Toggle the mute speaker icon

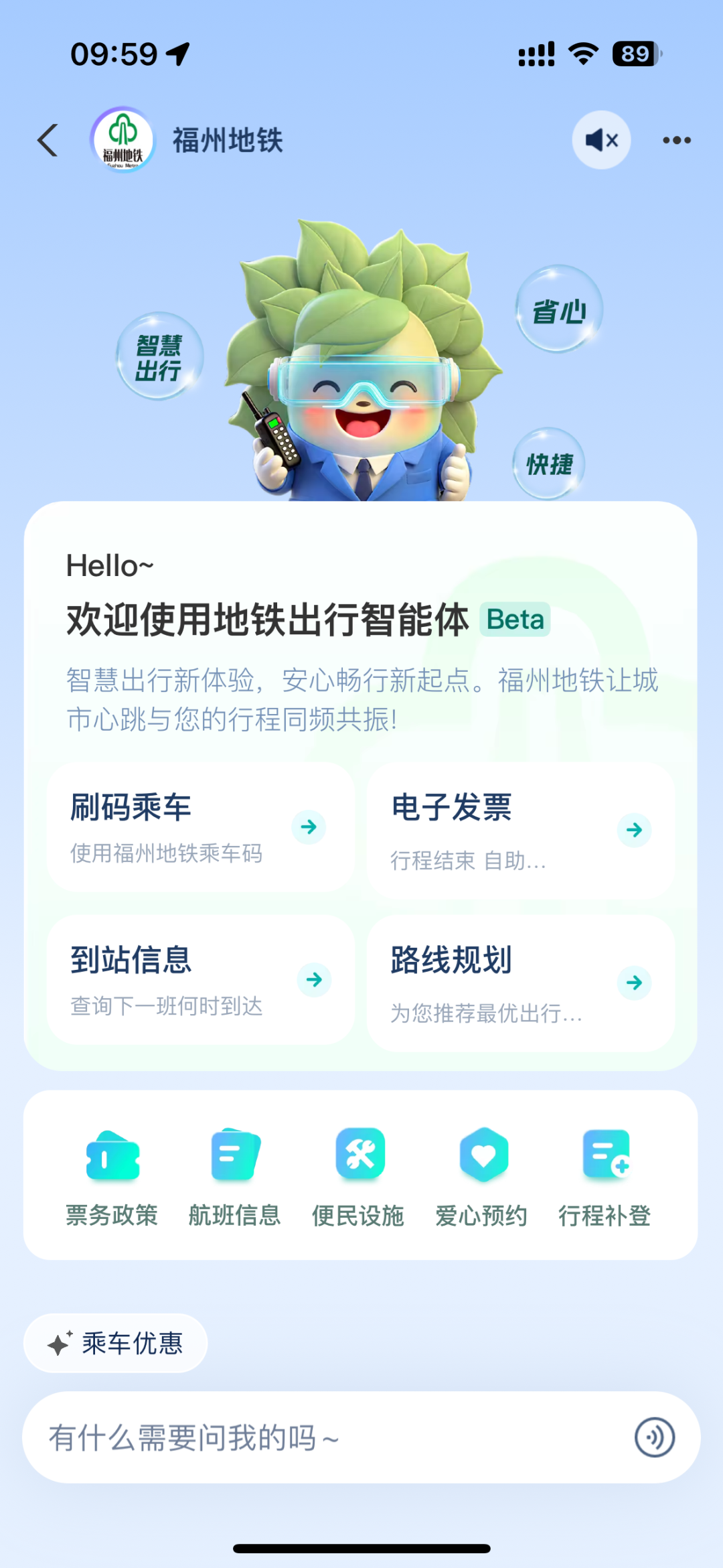click(600, 140)
